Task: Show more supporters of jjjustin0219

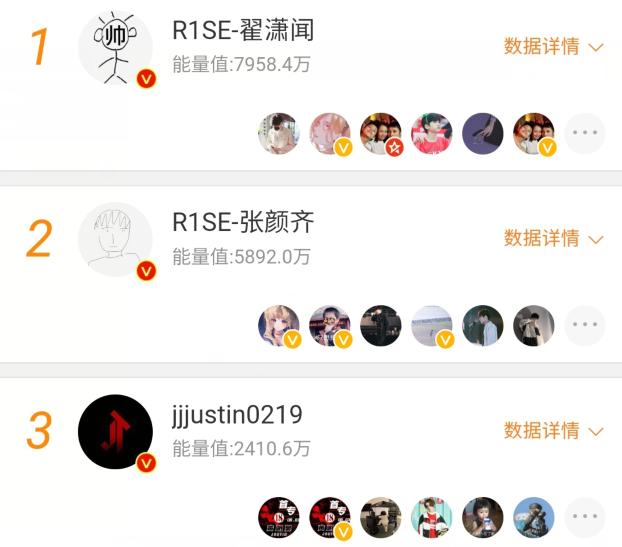Action: (x=585, y=517)
